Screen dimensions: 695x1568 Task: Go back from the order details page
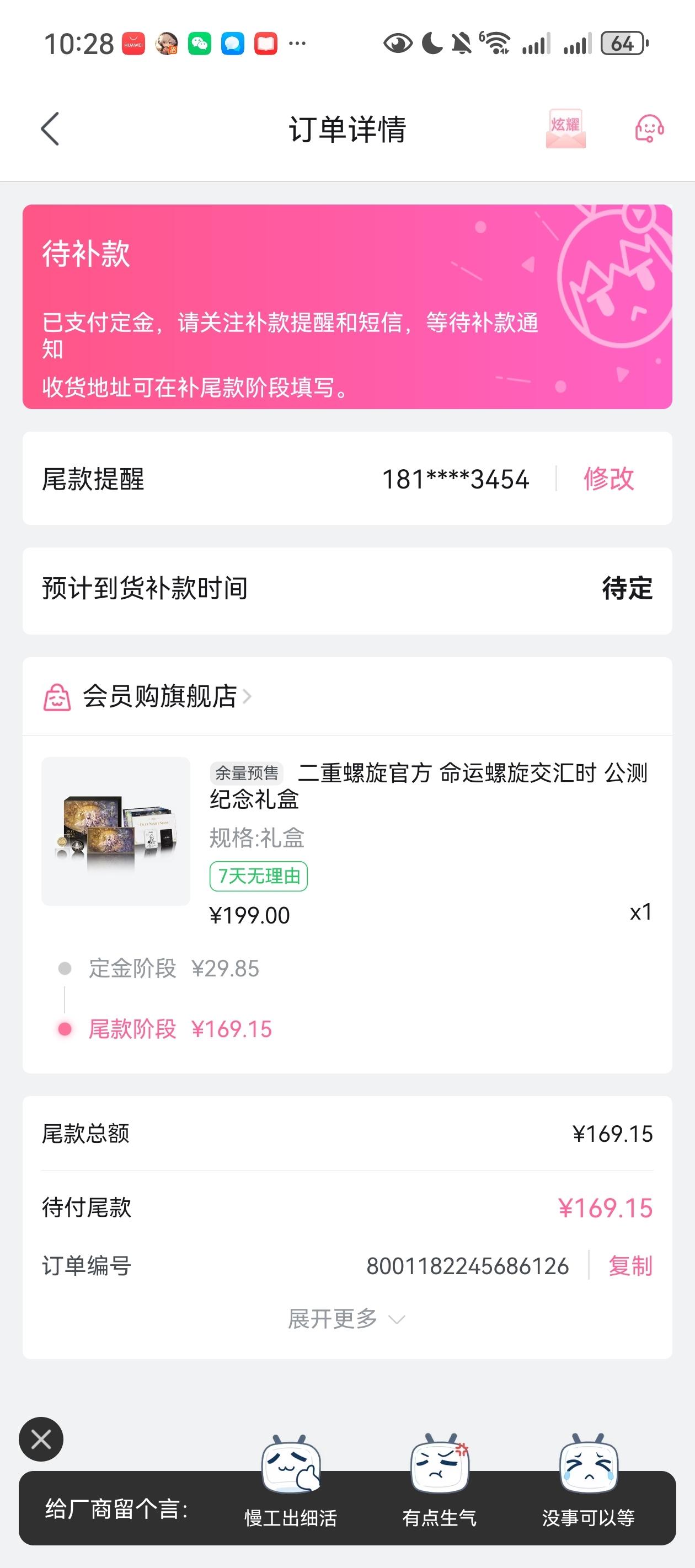point(50,129)
